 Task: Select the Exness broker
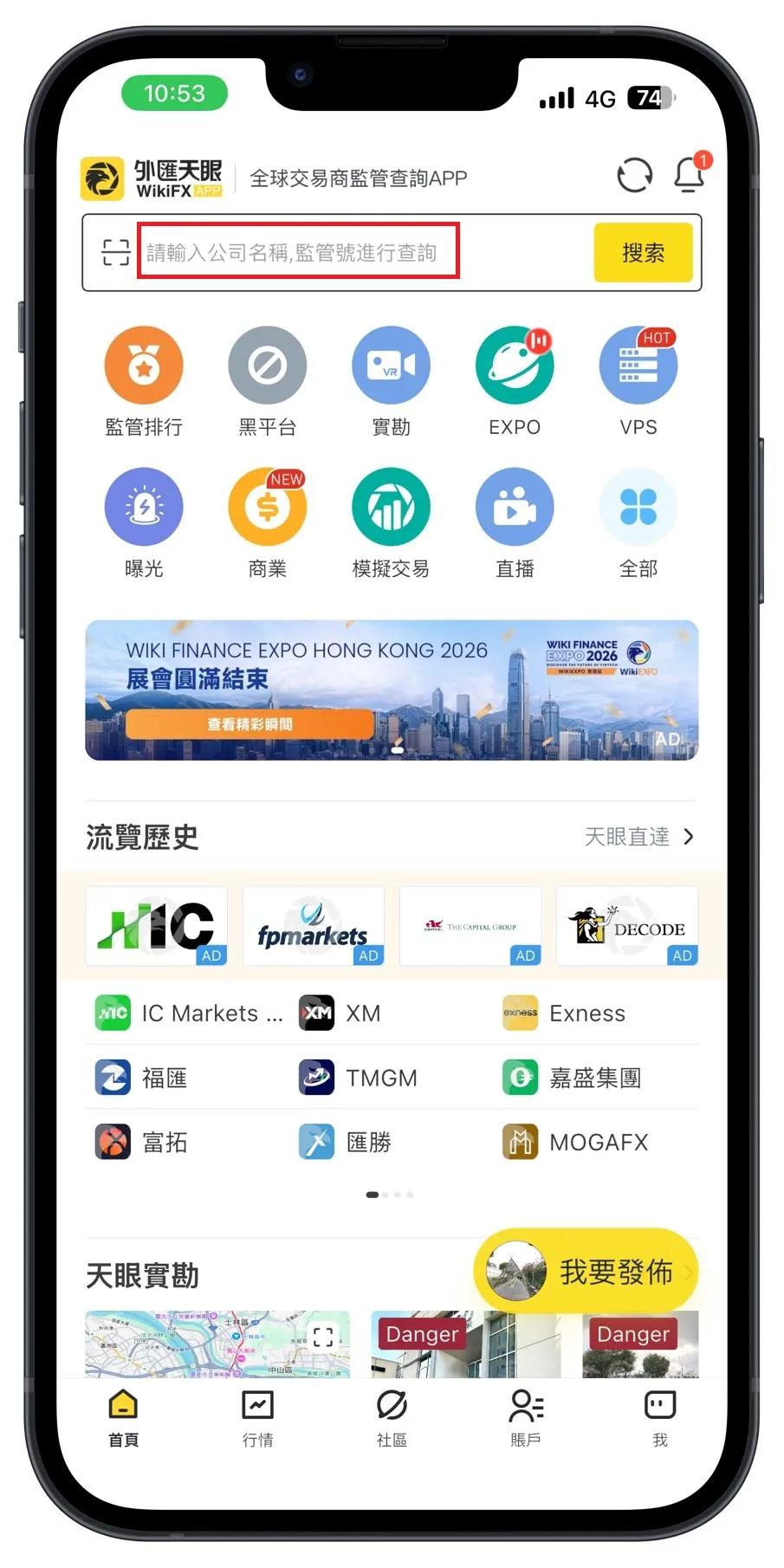click(564, 1013)
